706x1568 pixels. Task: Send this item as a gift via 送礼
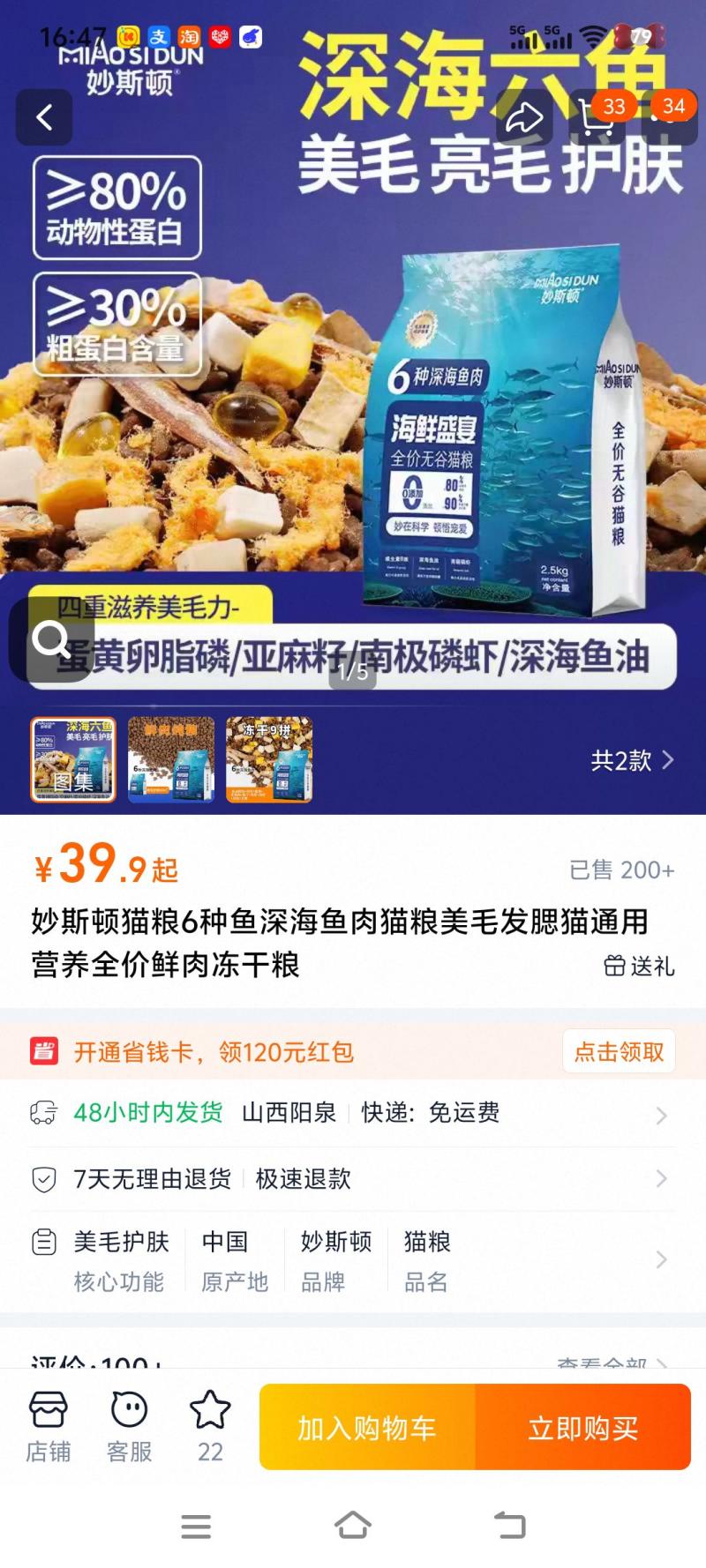click(x=639, y=966)
